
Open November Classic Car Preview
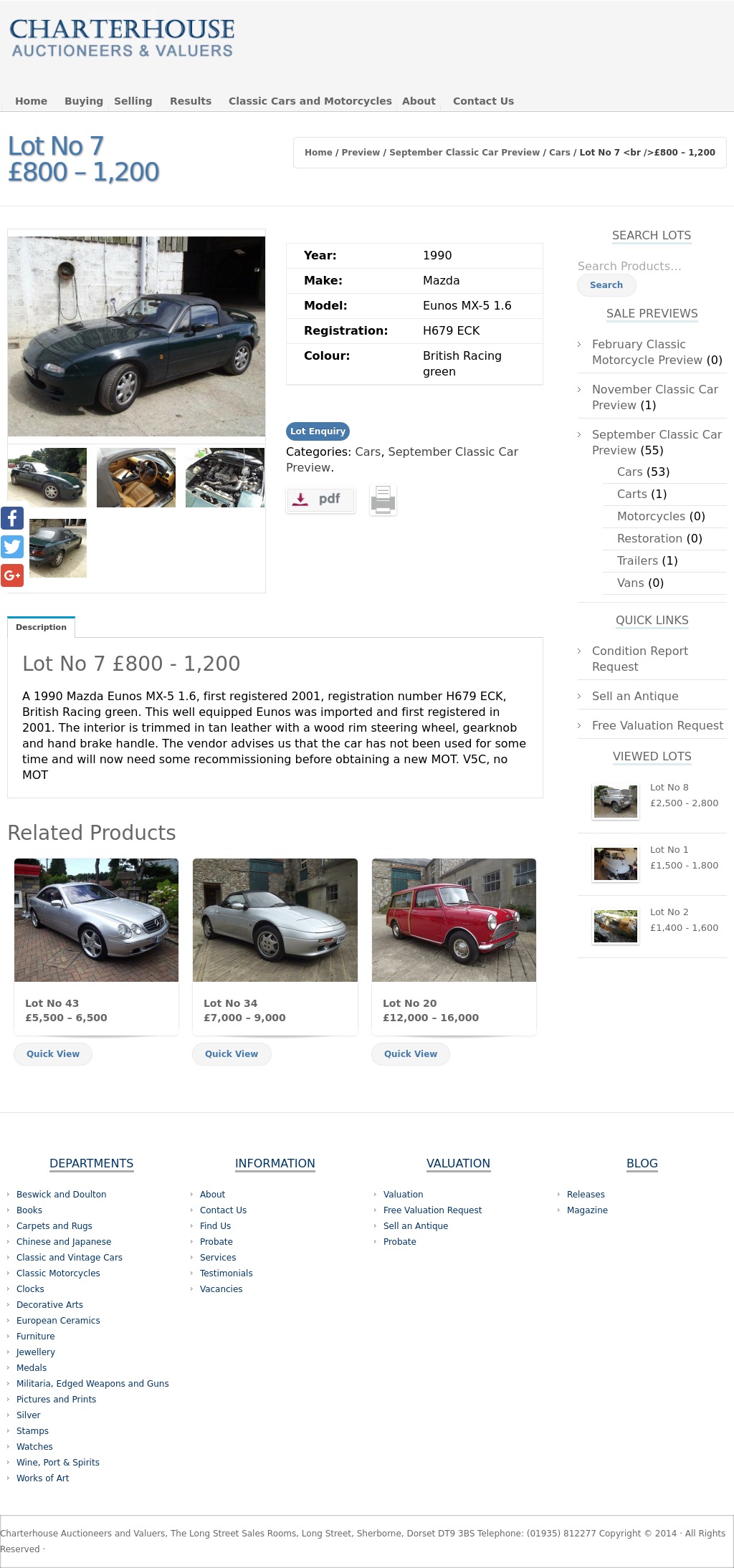pyautogui.click(x=654, y=397)
